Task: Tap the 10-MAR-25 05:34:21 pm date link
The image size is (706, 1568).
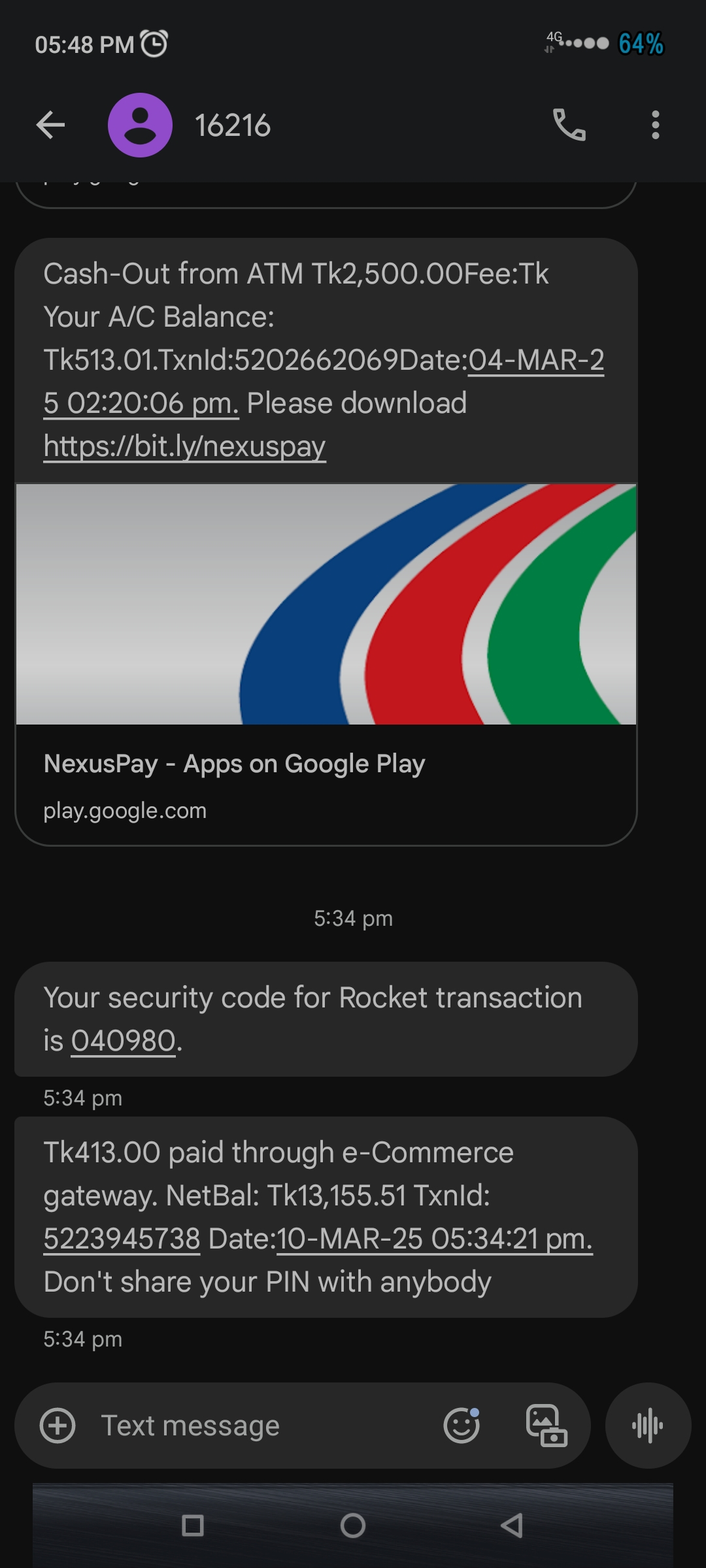Action: [x=435, y=1239]
